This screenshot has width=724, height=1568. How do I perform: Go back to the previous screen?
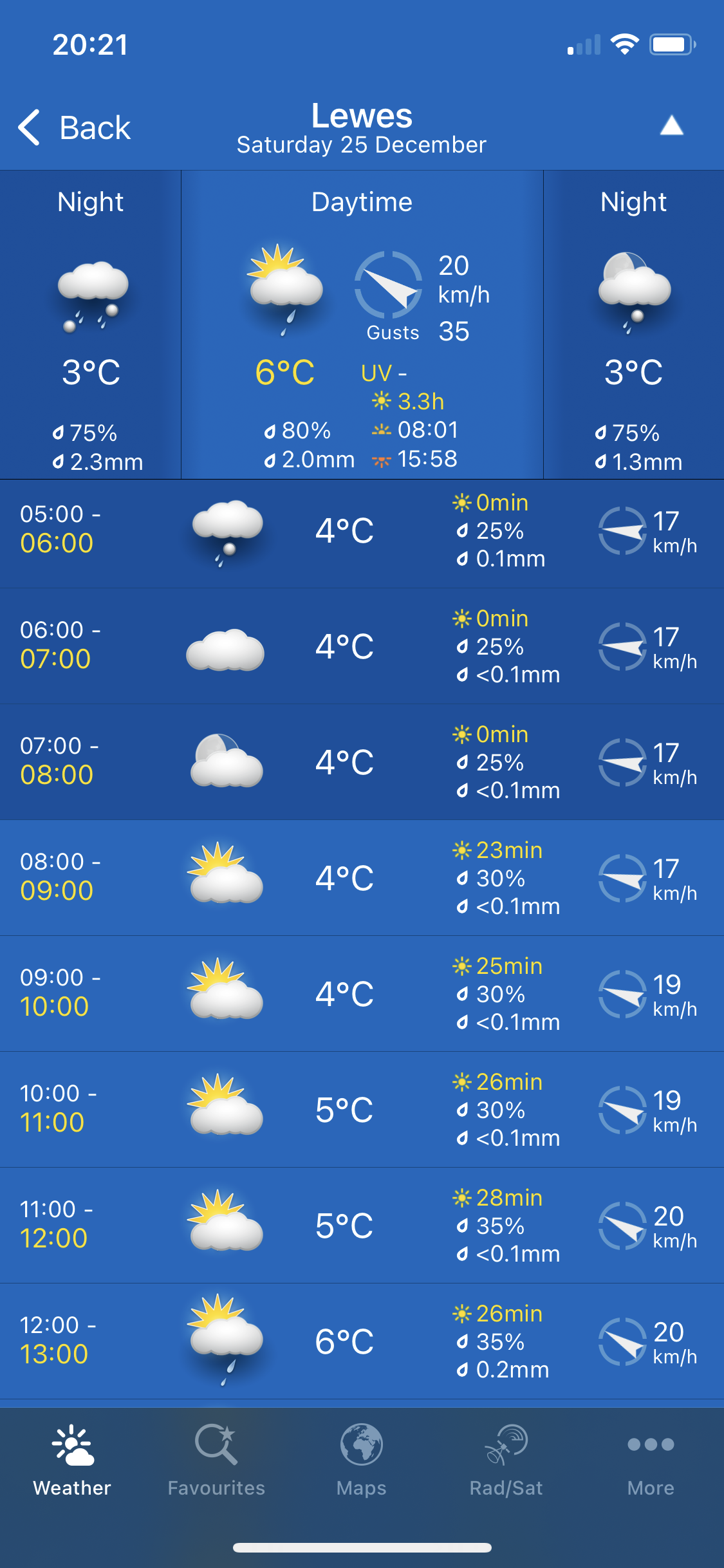point(75,127)
